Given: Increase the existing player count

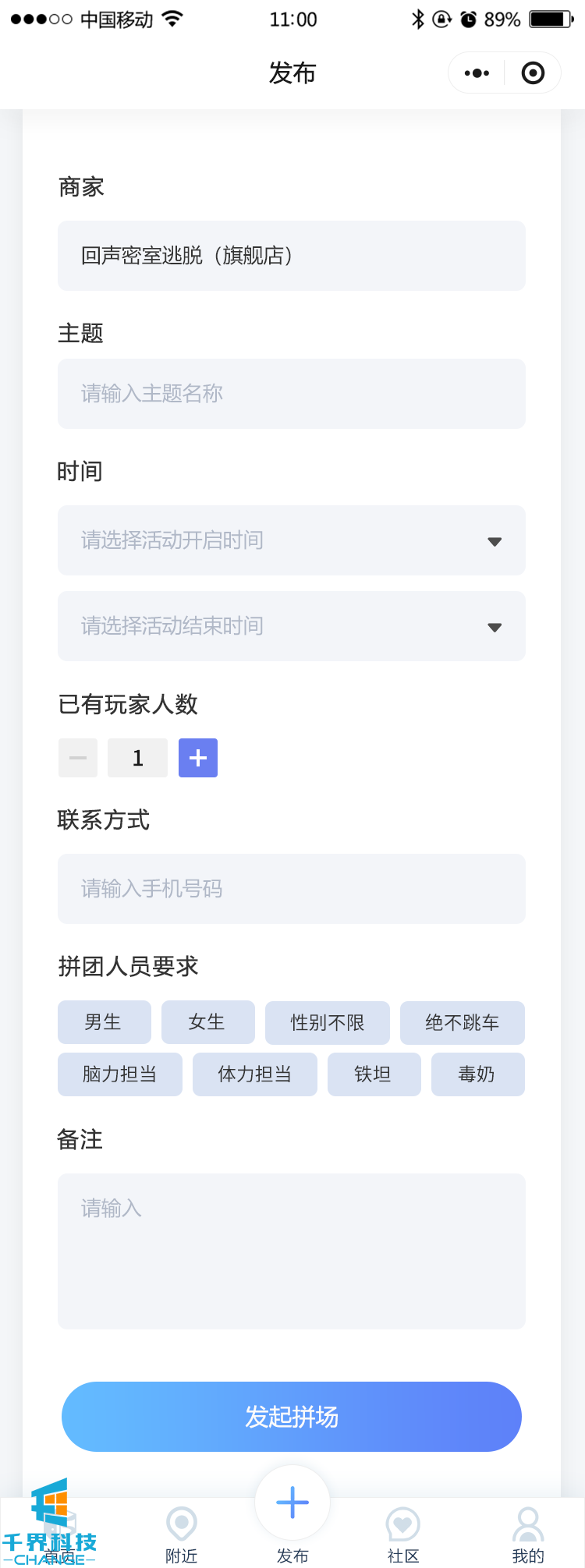Looking at the screenshot, I should 198,758.
